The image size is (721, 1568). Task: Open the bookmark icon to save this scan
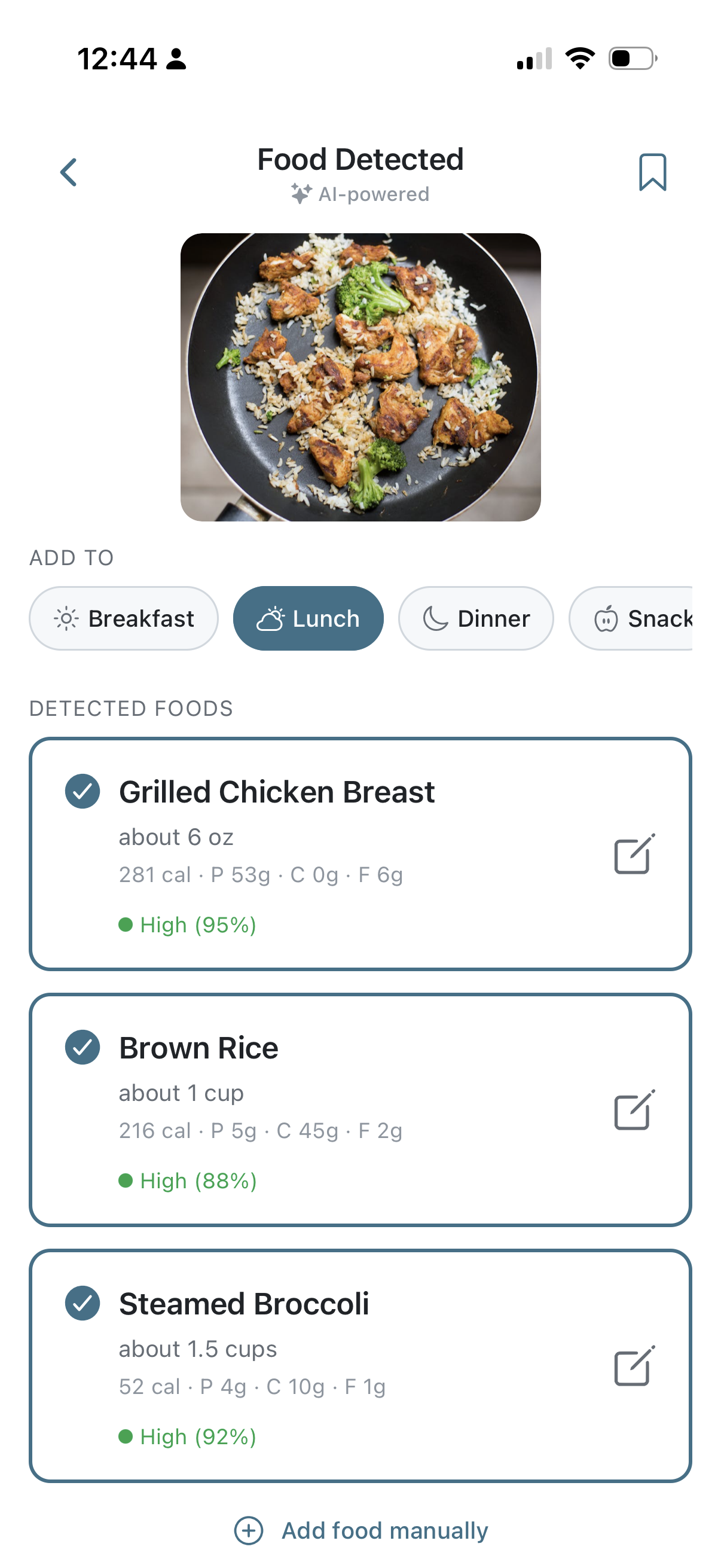pos(652,172)
